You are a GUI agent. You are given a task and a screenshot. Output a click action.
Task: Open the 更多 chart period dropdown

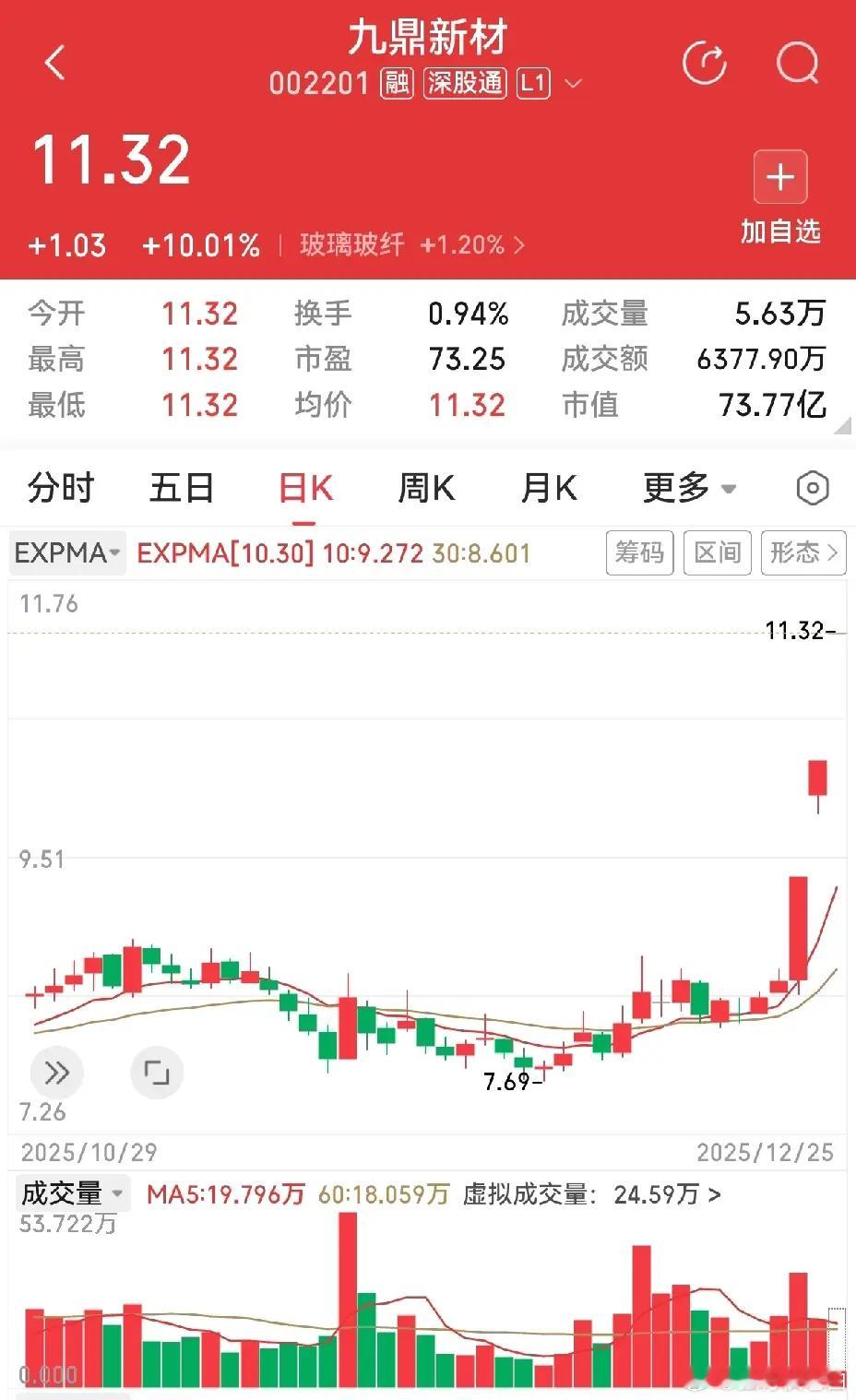(689, 487)
